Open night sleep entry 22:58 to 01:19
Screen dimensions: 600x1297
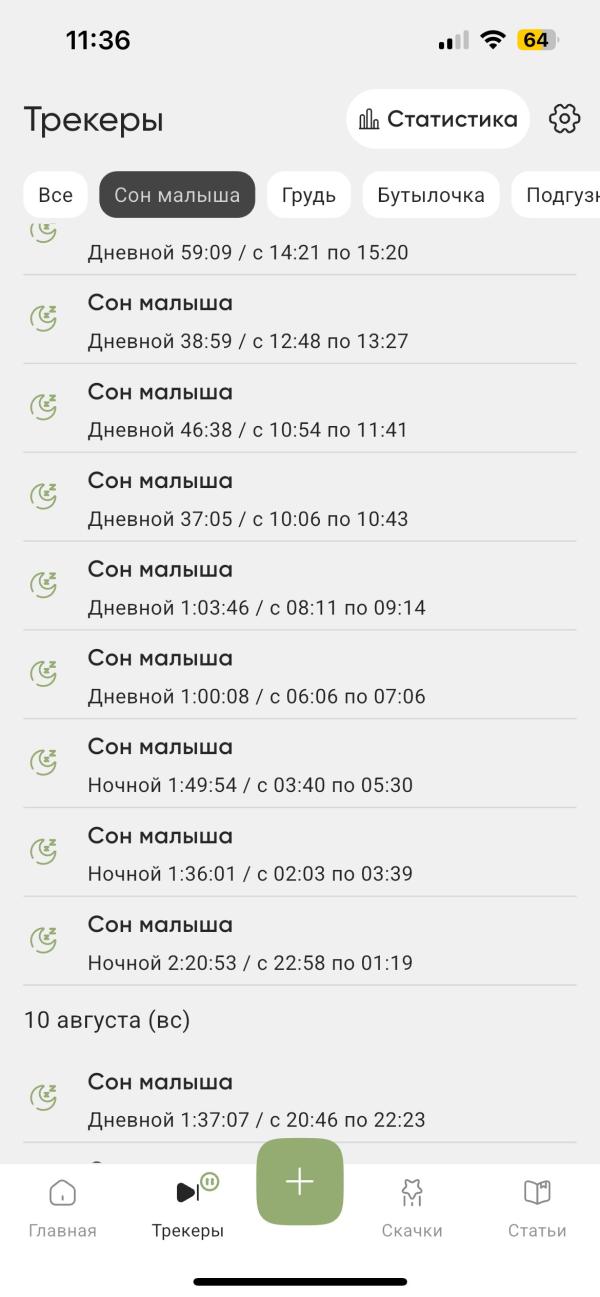tap(300, 942)
